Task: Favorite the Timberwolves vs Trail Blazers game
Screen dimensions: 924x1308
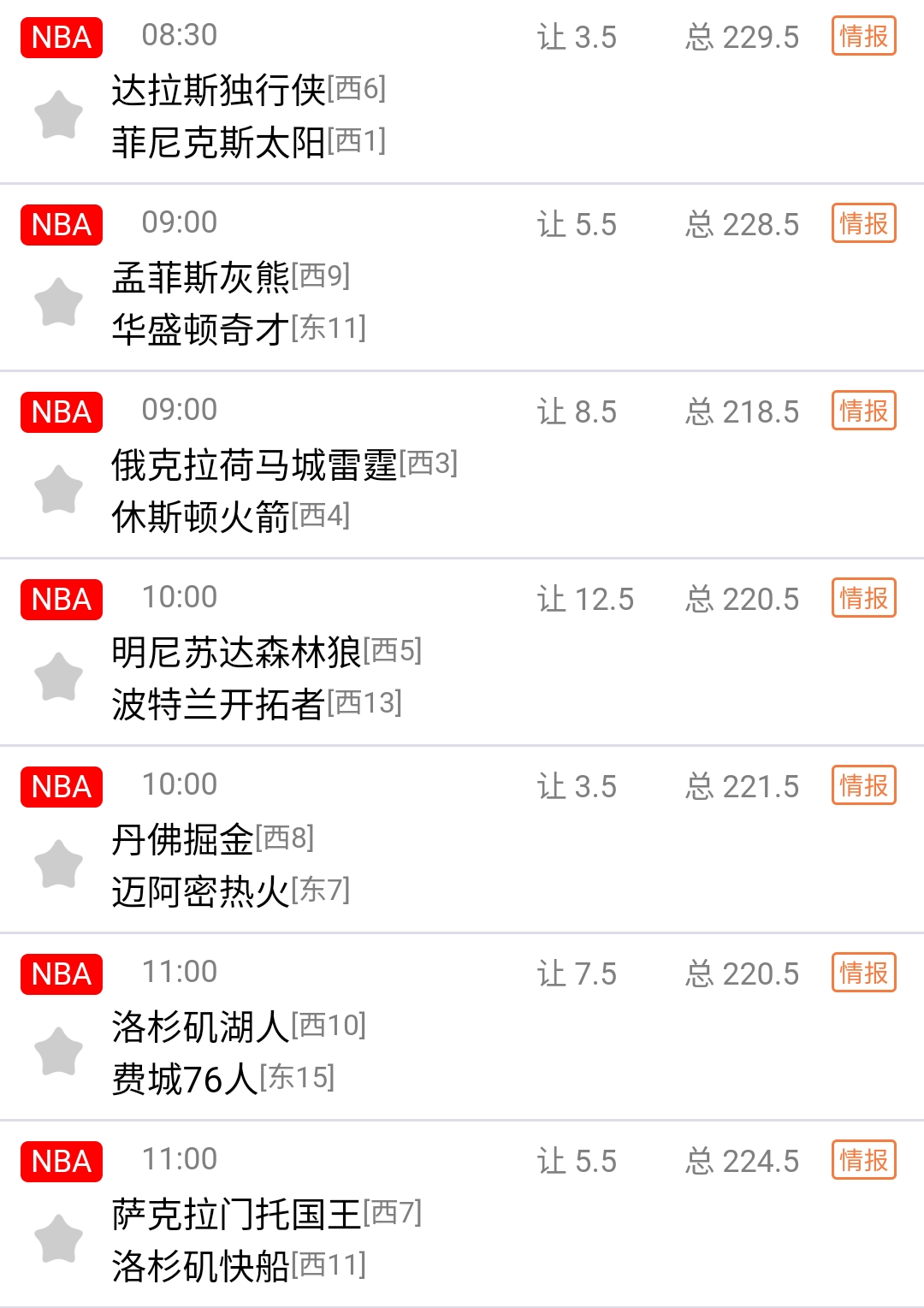Action: 58,677
